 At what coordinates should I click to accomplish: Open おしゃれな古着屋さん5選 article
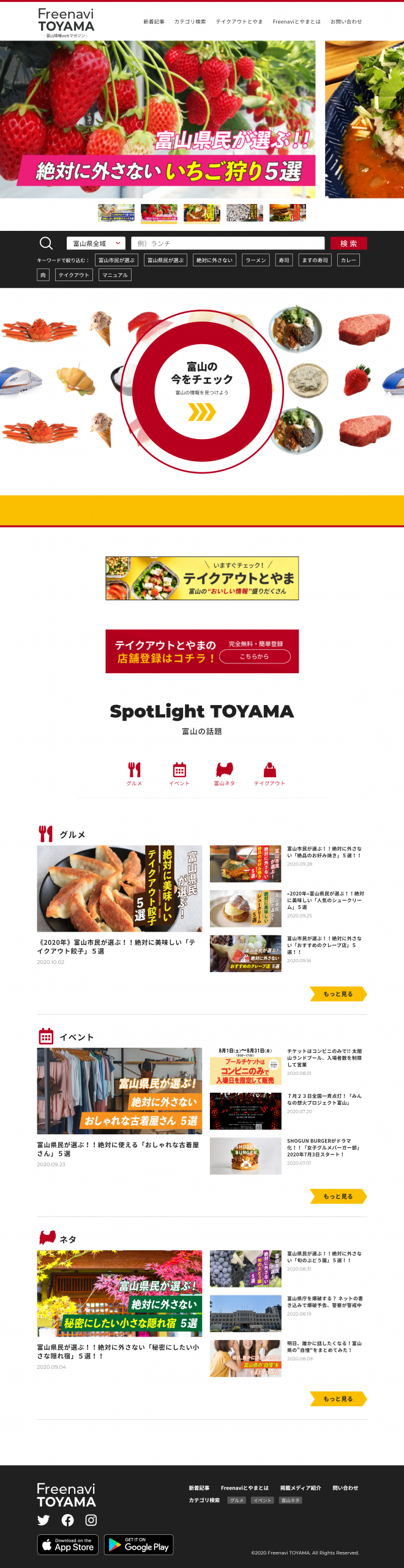click(119, 1091)
